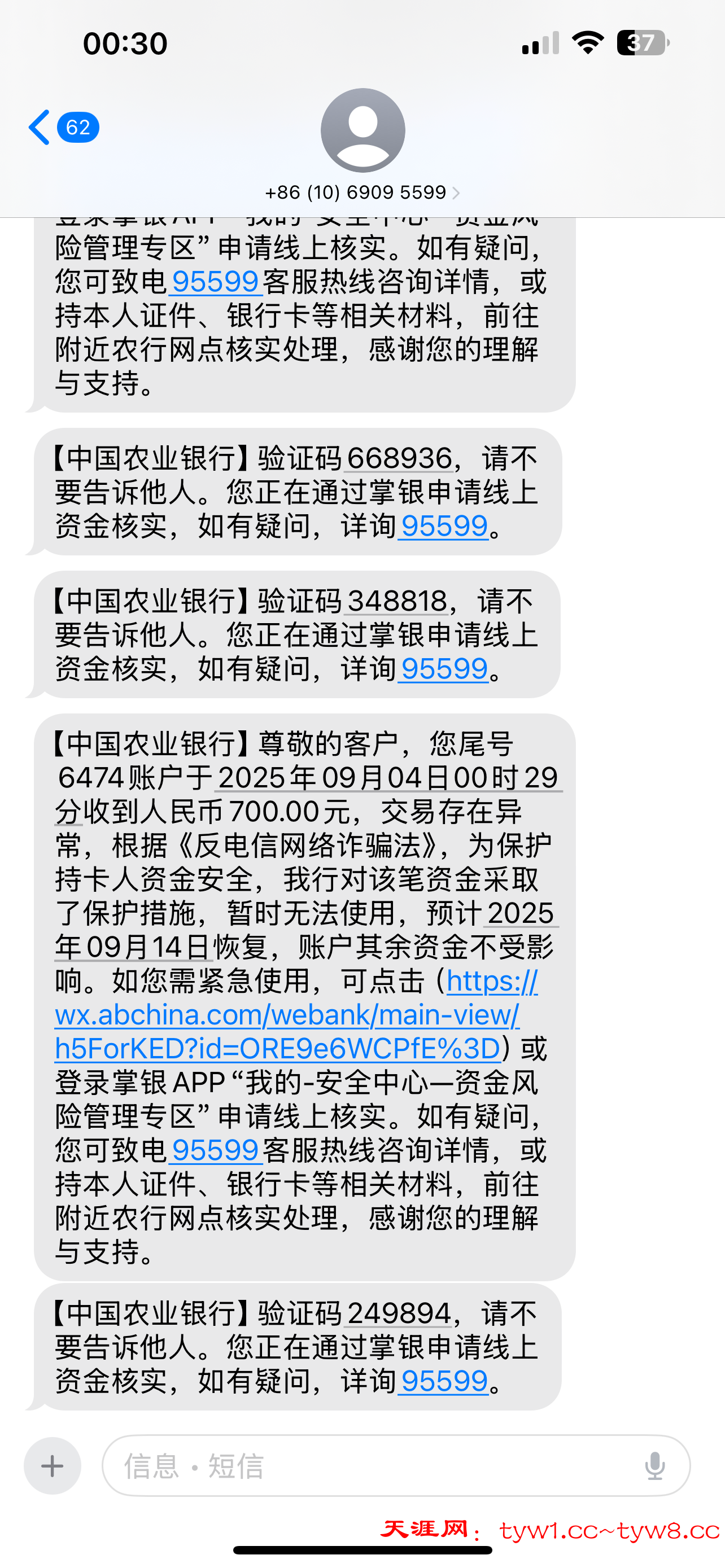The height and width of the screenshot is (1568, 725).
Task: Call 95599 from the 249894 code message
Action: point(444,1381)
